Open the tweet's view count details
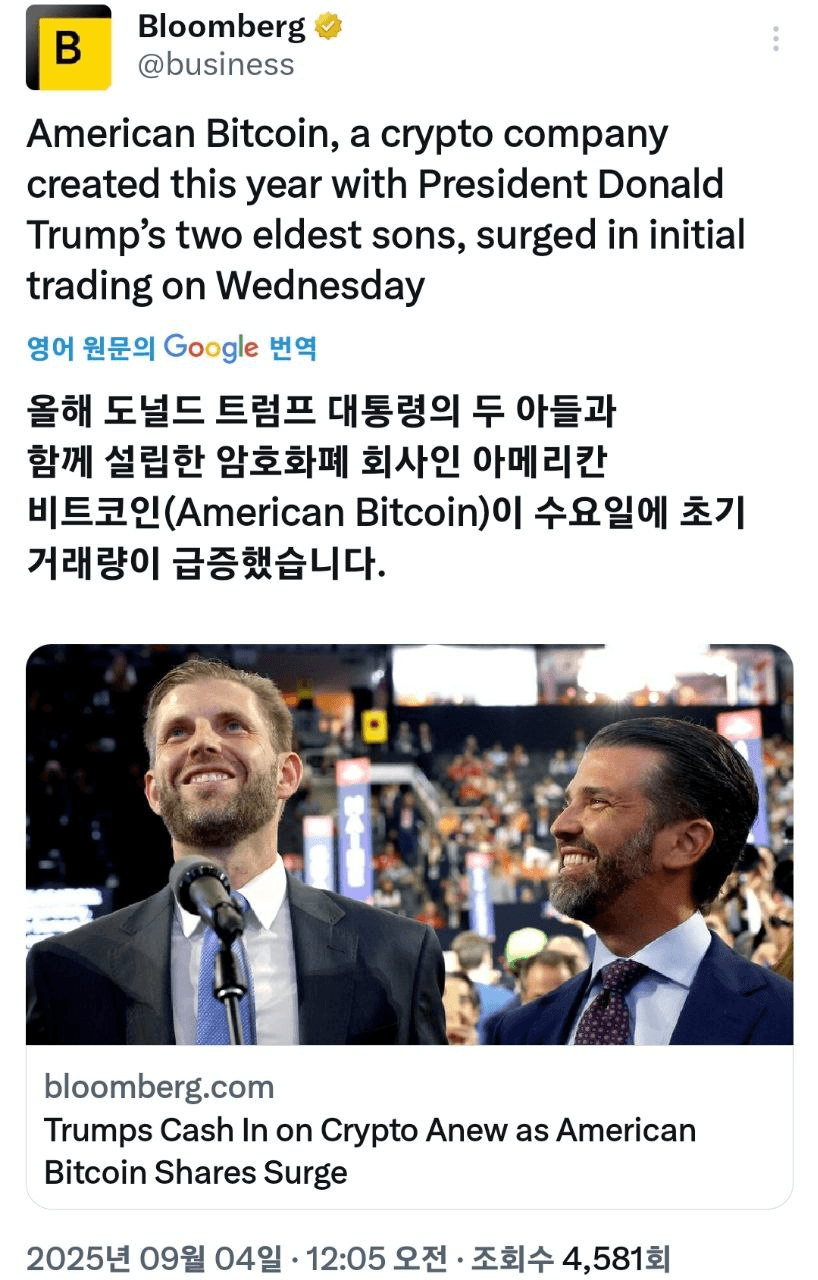The image size is (818, 1280). (571, 1258)
